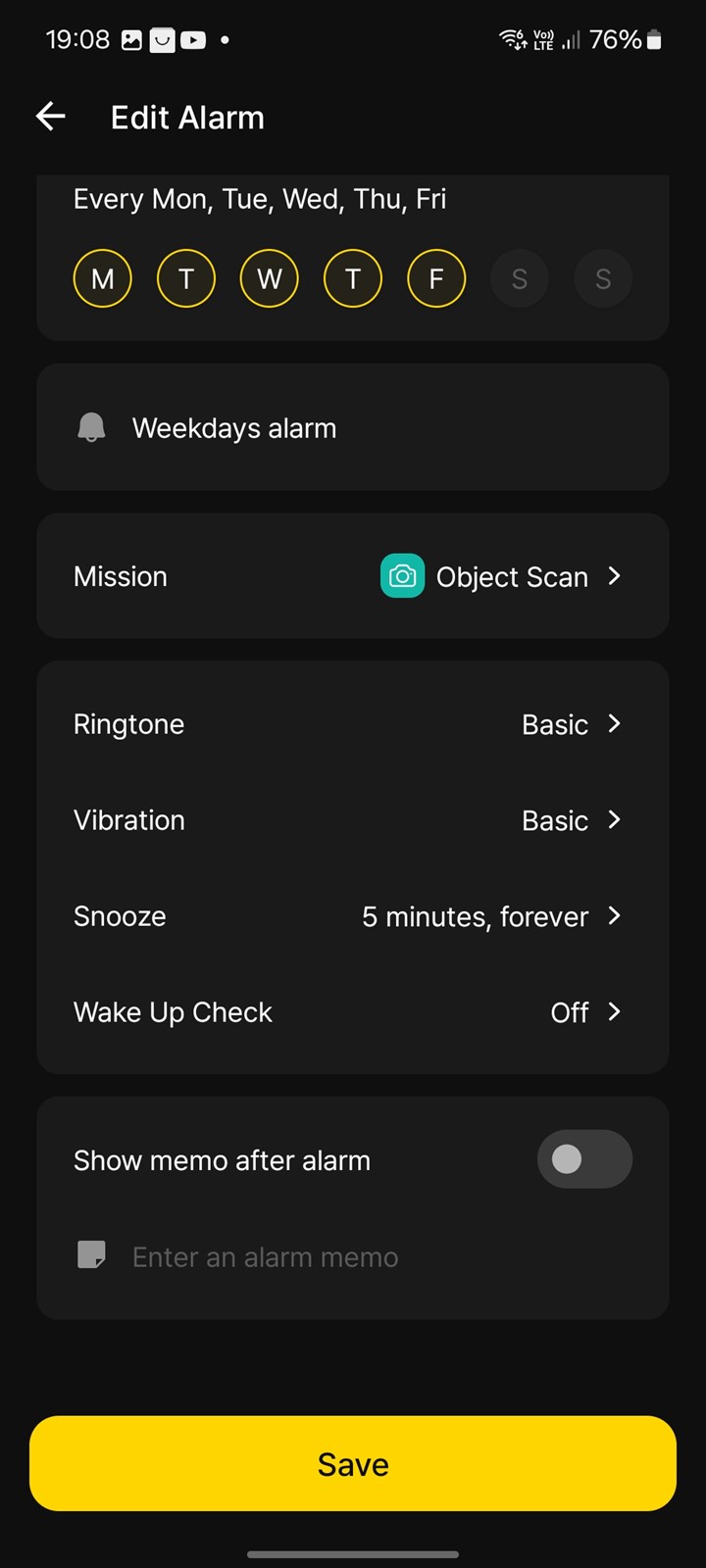Tap the alarm memo field

click(353, 1256)
